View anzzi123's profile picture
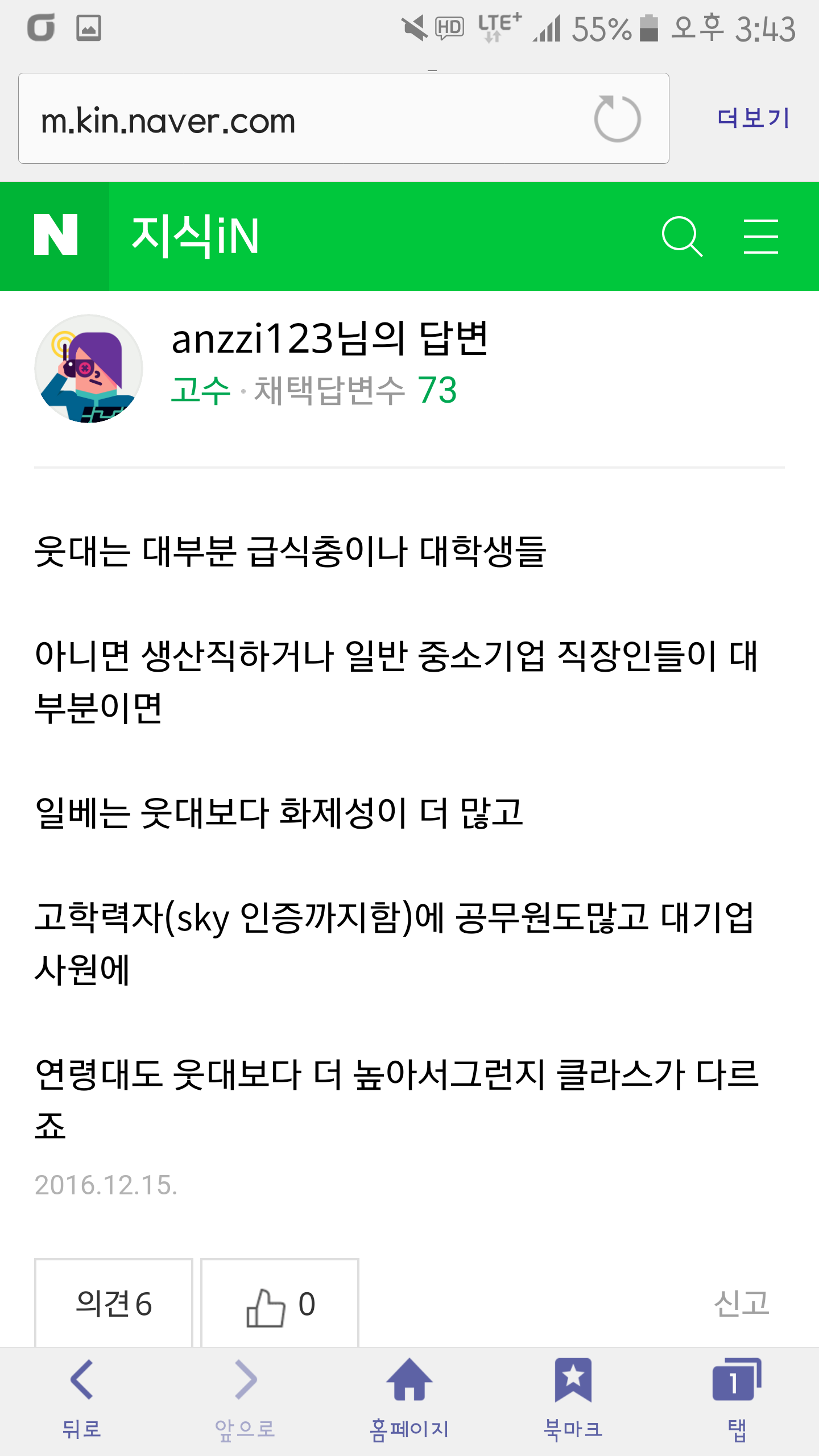This screenshot has width=819, height=1456. tap(89, 369)
